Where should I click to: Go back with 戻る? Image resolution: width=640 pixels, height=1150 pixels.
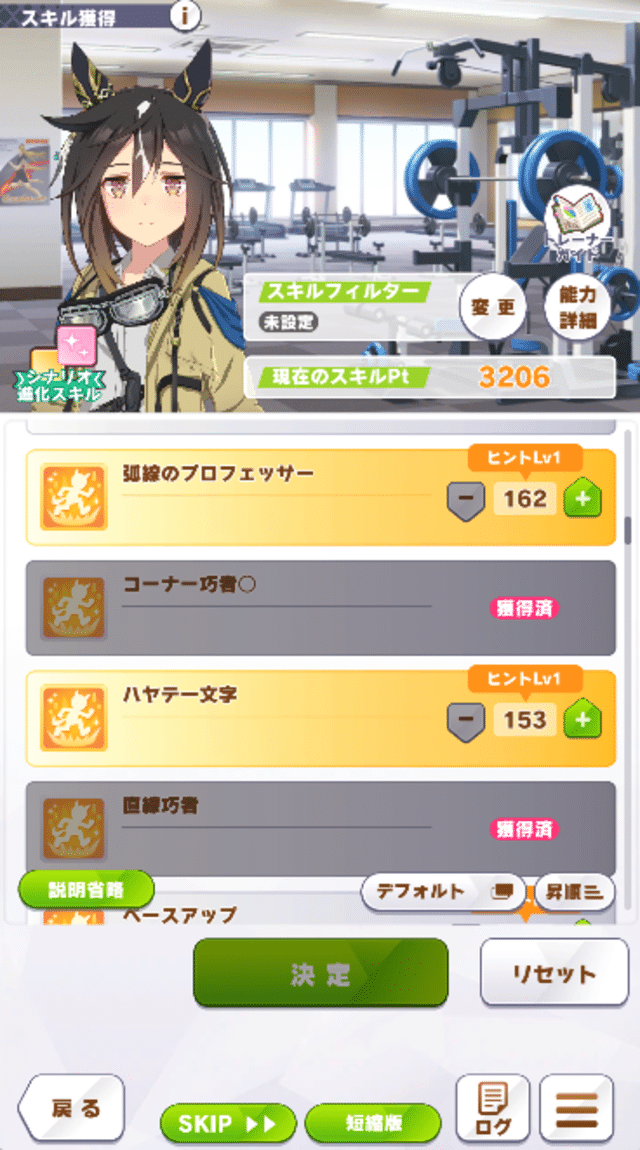pos(74,1108)
